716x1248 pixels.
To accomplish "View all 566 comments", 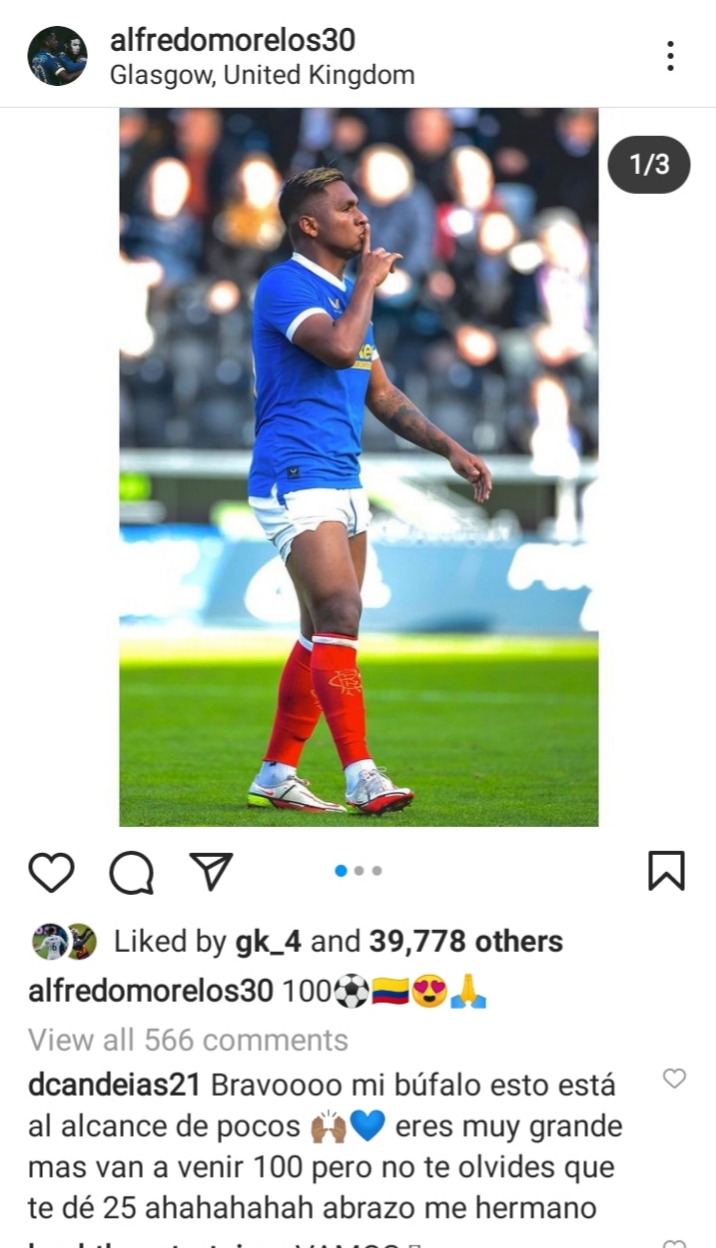I will coord(188,1040).
